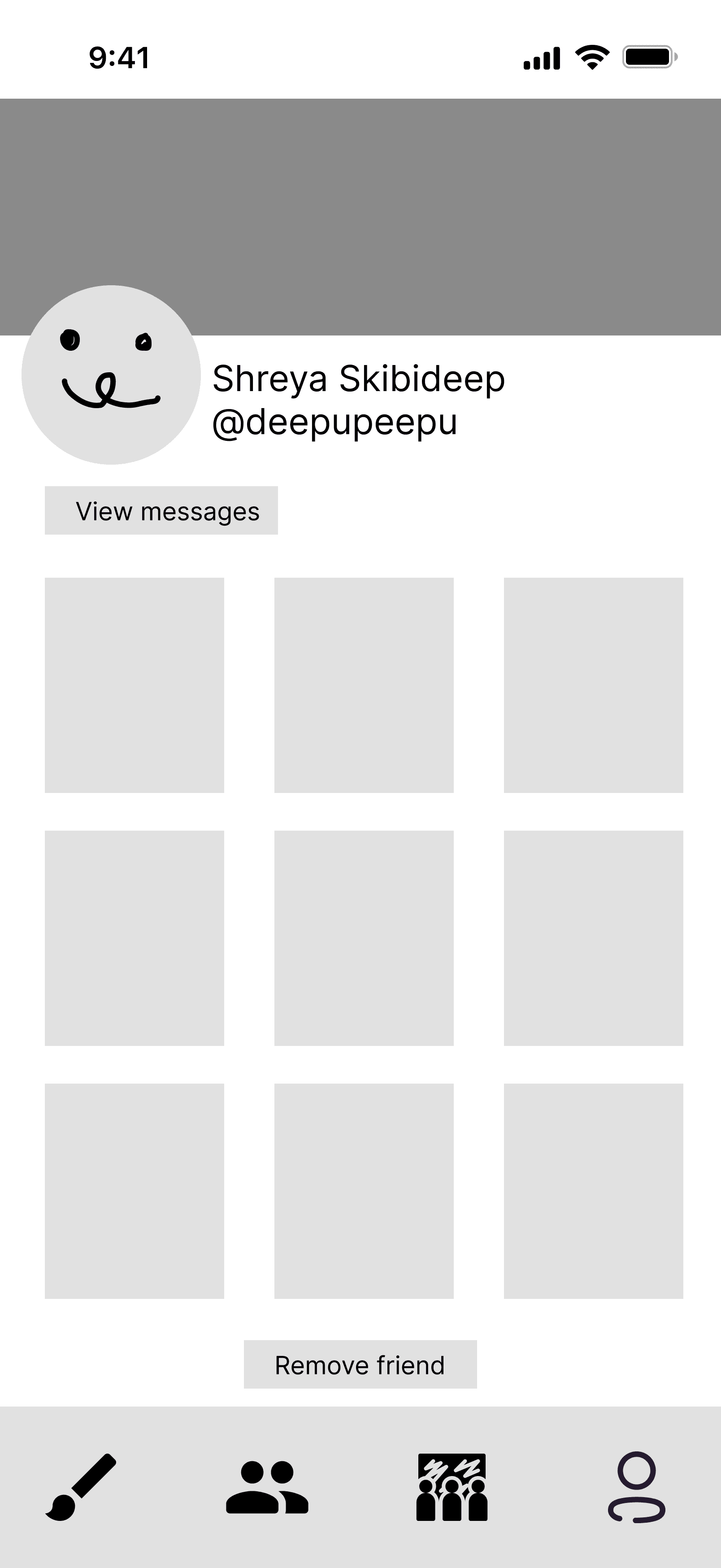Tap the Remove friend button

[x=360, y=1364]
